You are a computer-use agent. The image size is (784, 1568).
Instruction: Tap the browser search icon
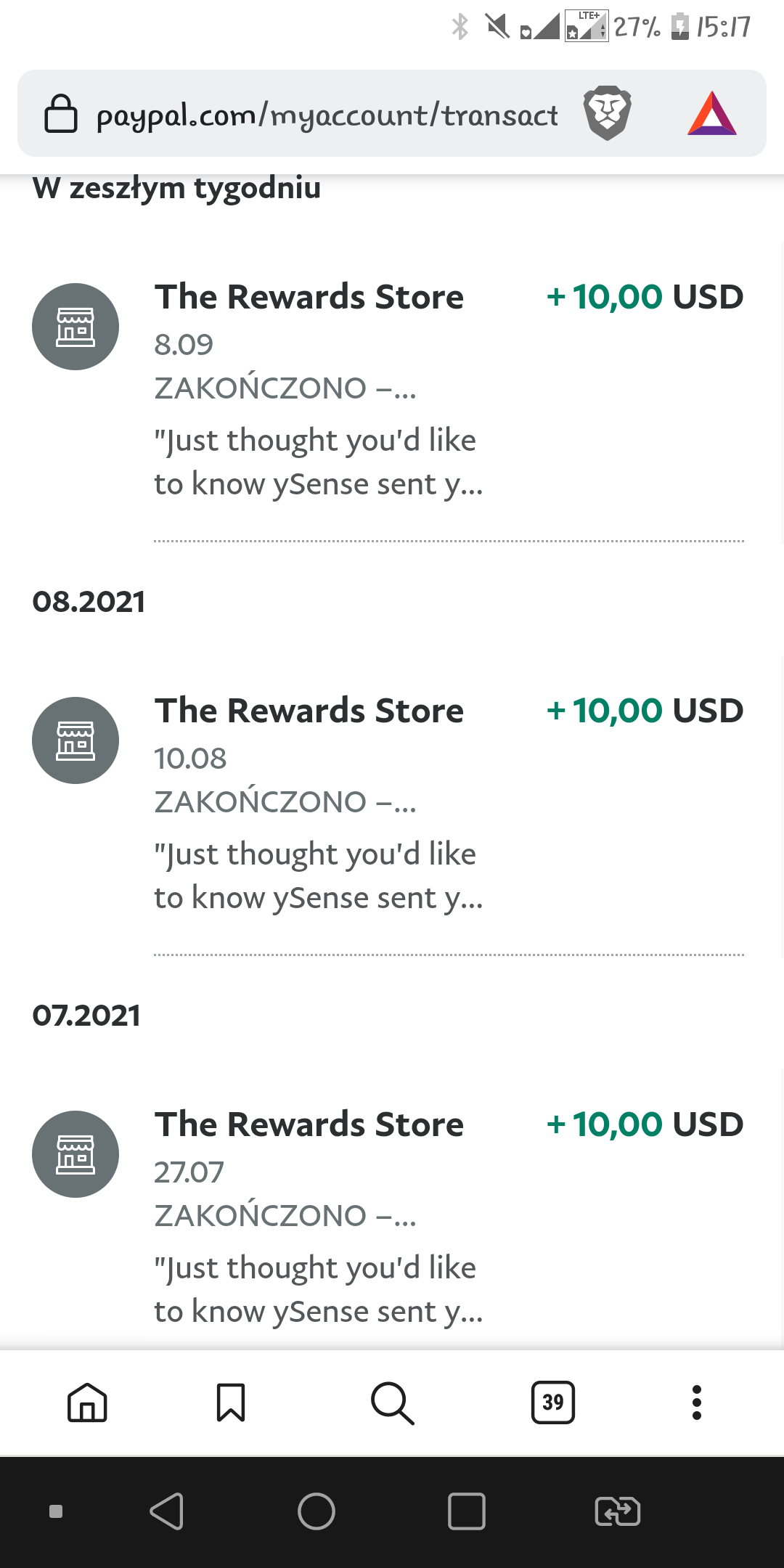point(392,1402)
